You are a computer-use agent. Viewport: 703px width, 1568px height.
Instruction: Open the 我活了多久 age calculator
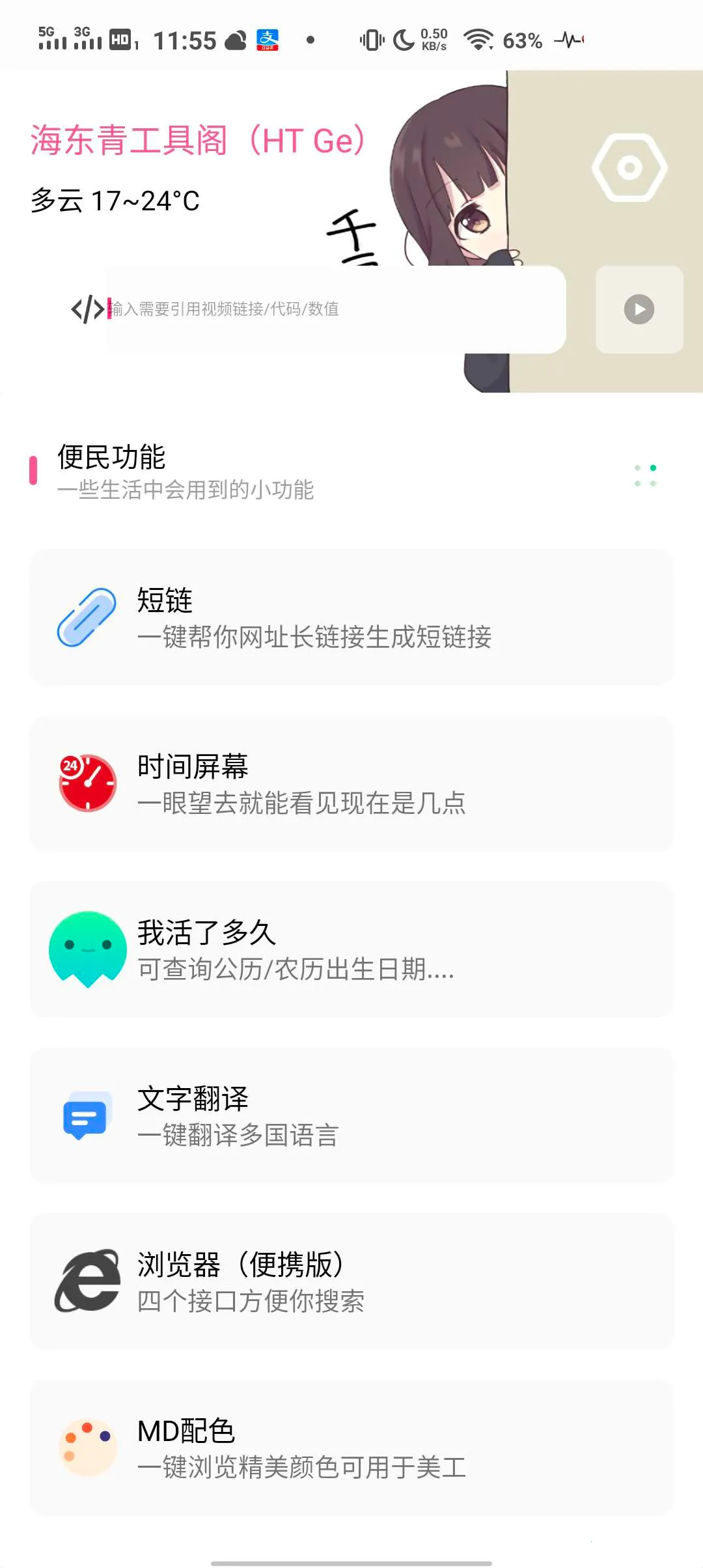[x=351, y=949]
